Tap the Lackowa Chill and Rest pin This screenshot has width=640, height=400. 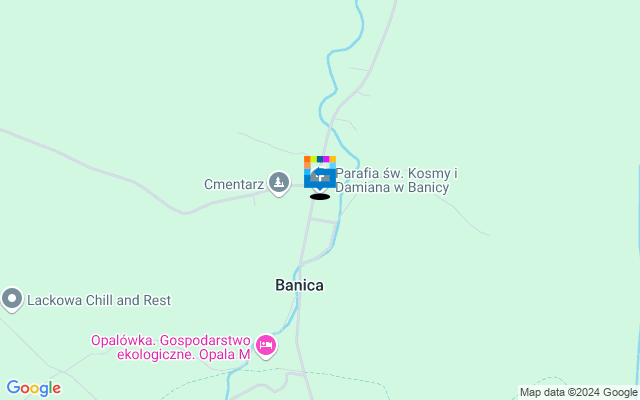(x=12, y=298)
